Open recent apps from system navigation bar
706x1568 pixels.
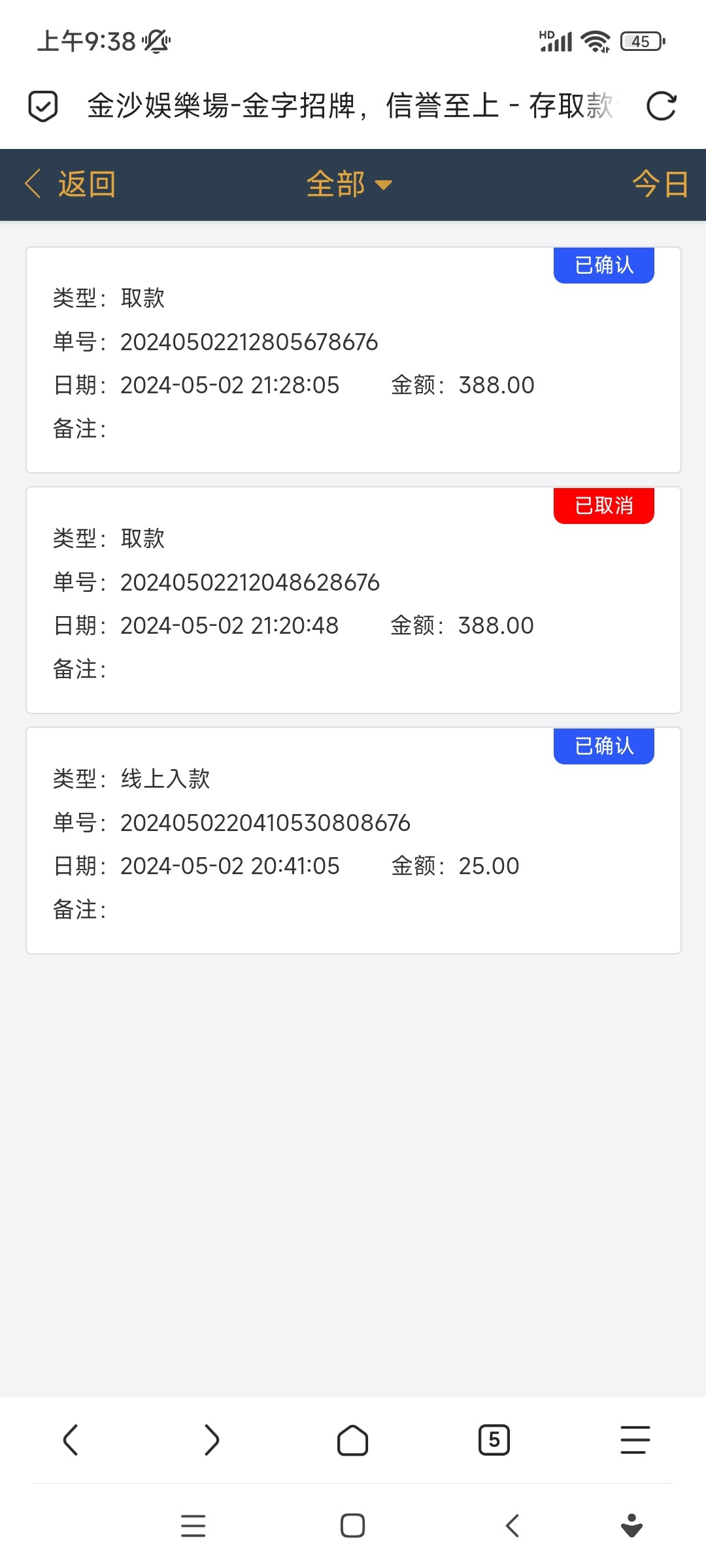(193, 1526)
